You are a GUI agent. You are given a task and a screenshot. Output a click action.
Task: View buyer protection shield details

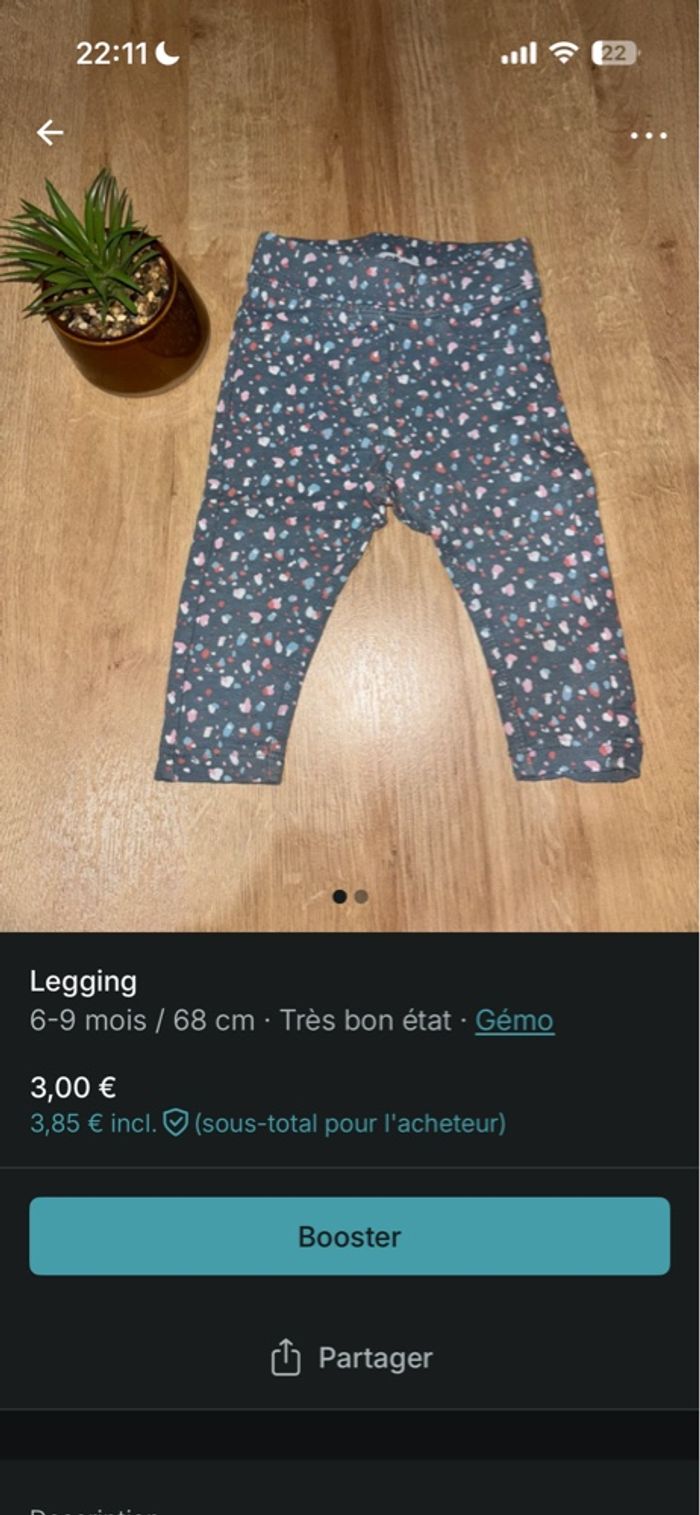click(x=176, y=1123)
